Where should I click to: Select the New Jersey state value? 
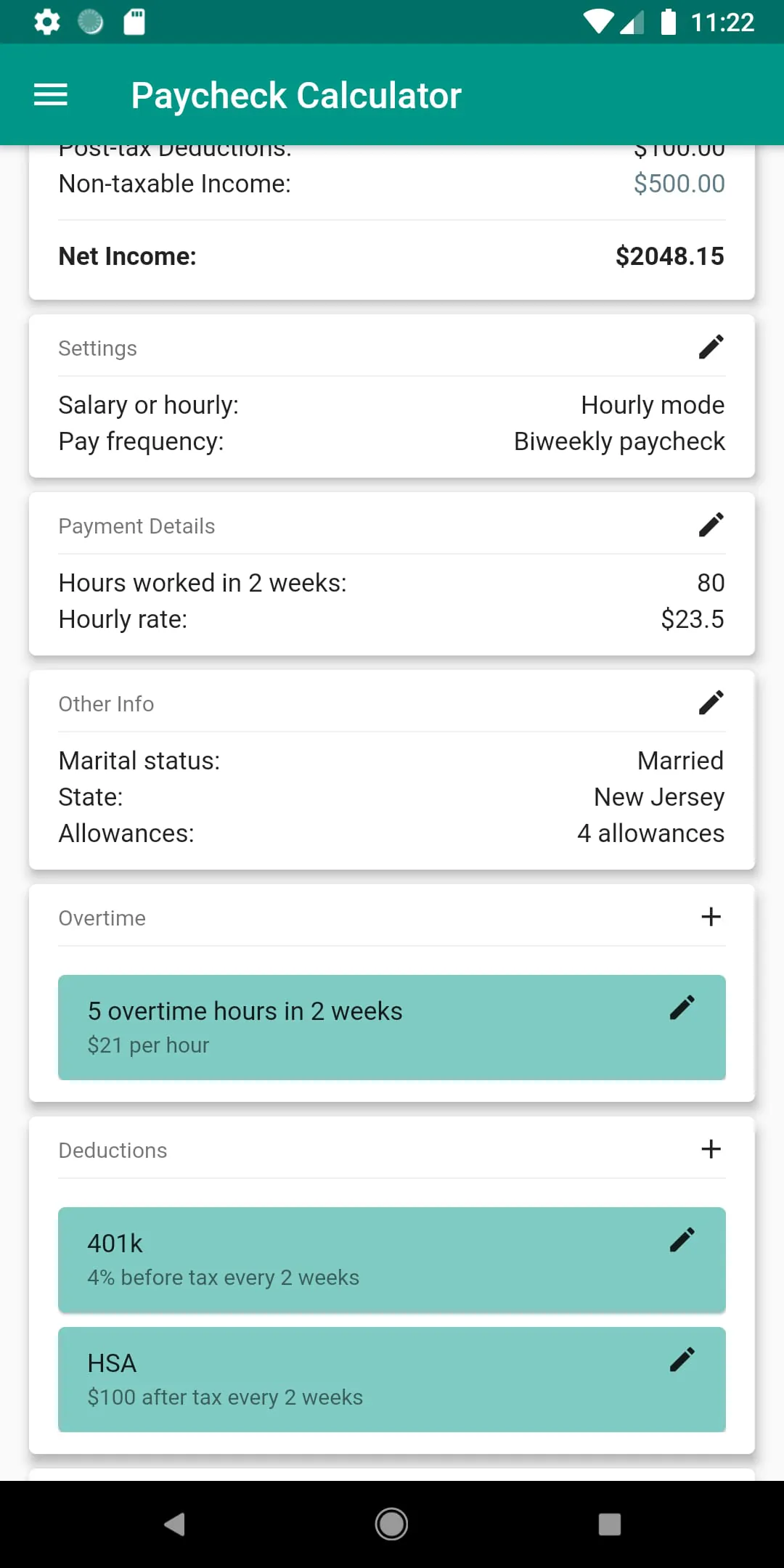pos(658,796)
